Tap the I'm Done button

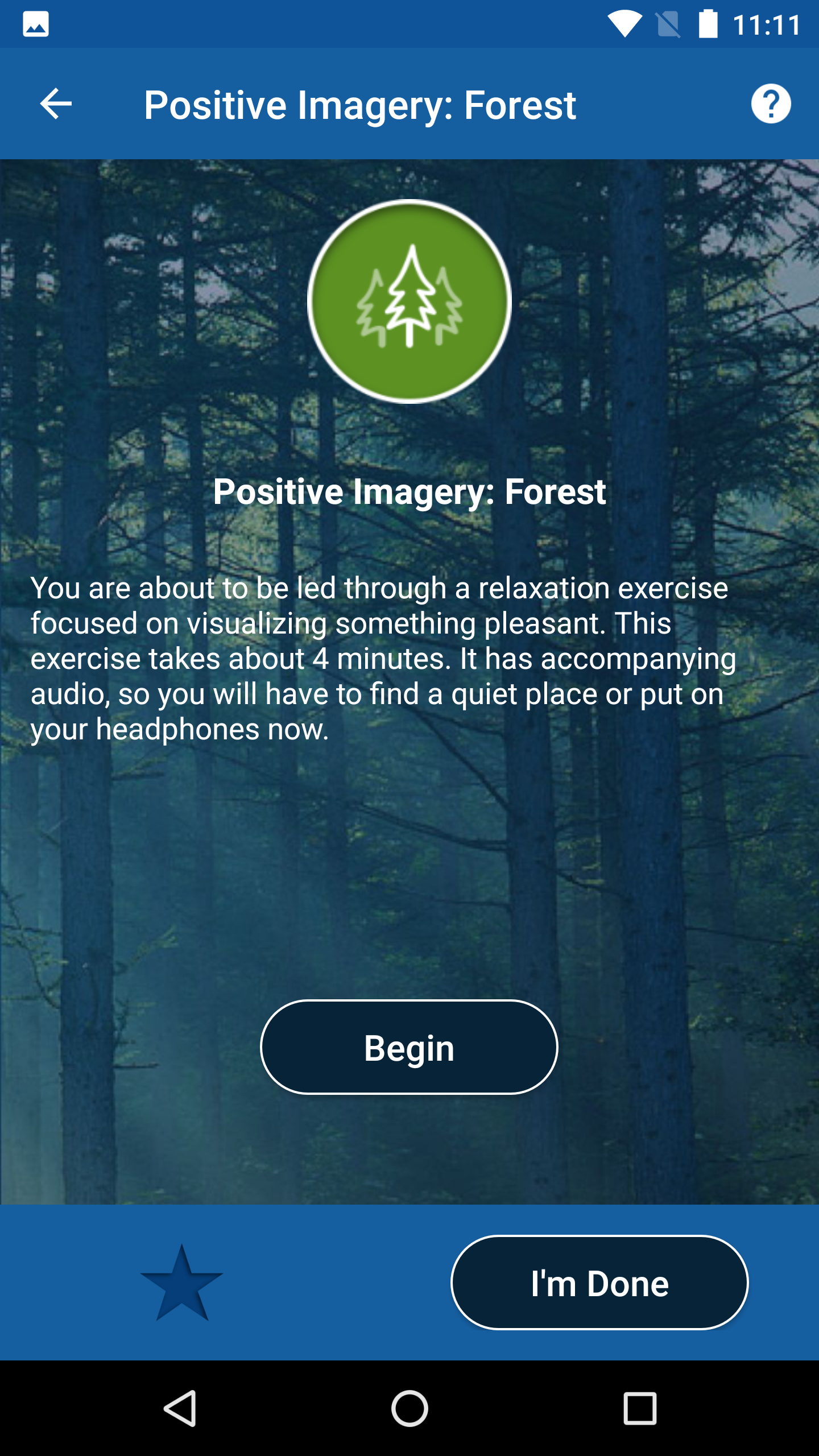pyautogui.click(x=599, y=1283)
